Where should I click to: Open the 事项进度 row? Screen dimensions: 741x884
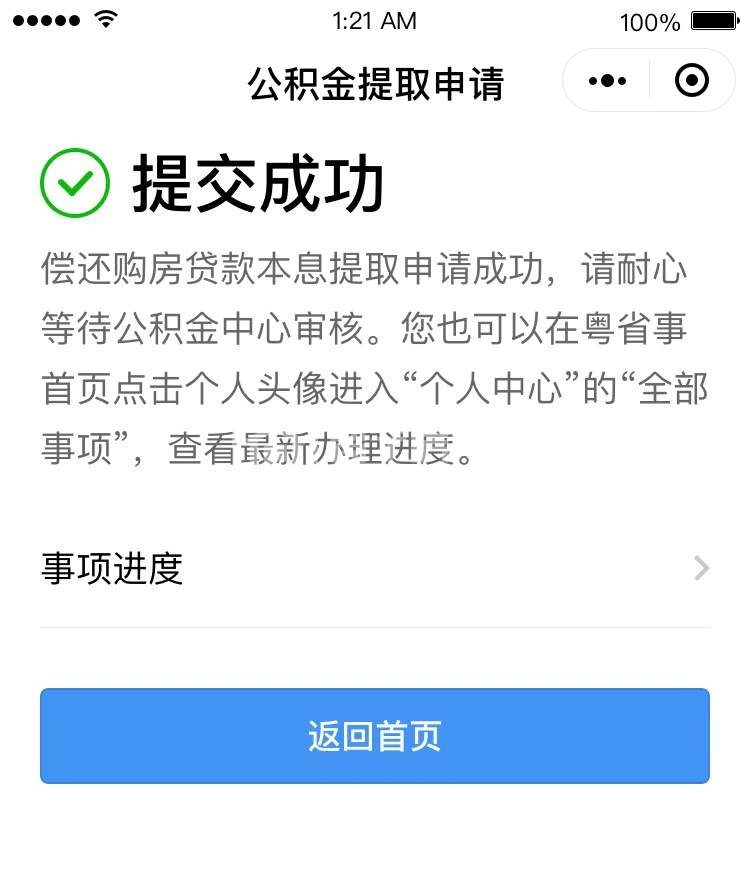[375, 569]
